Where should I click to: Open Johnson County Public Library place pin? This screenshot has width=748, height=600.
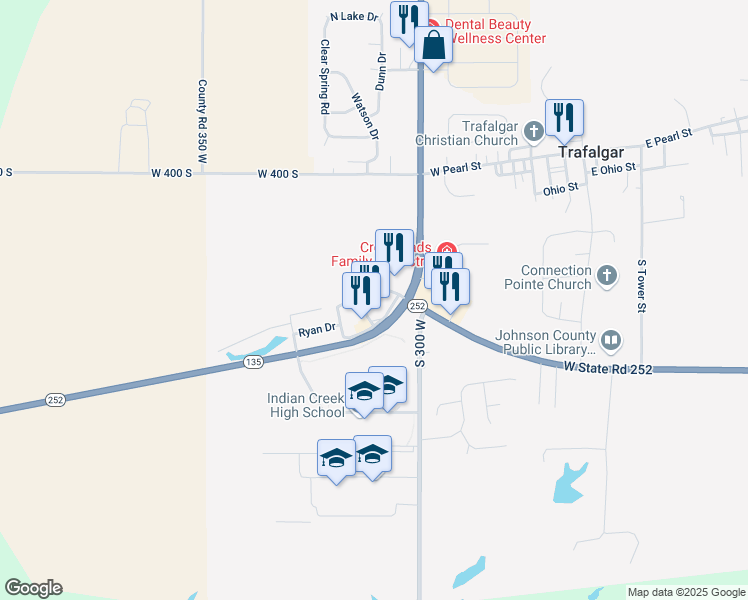609,342
